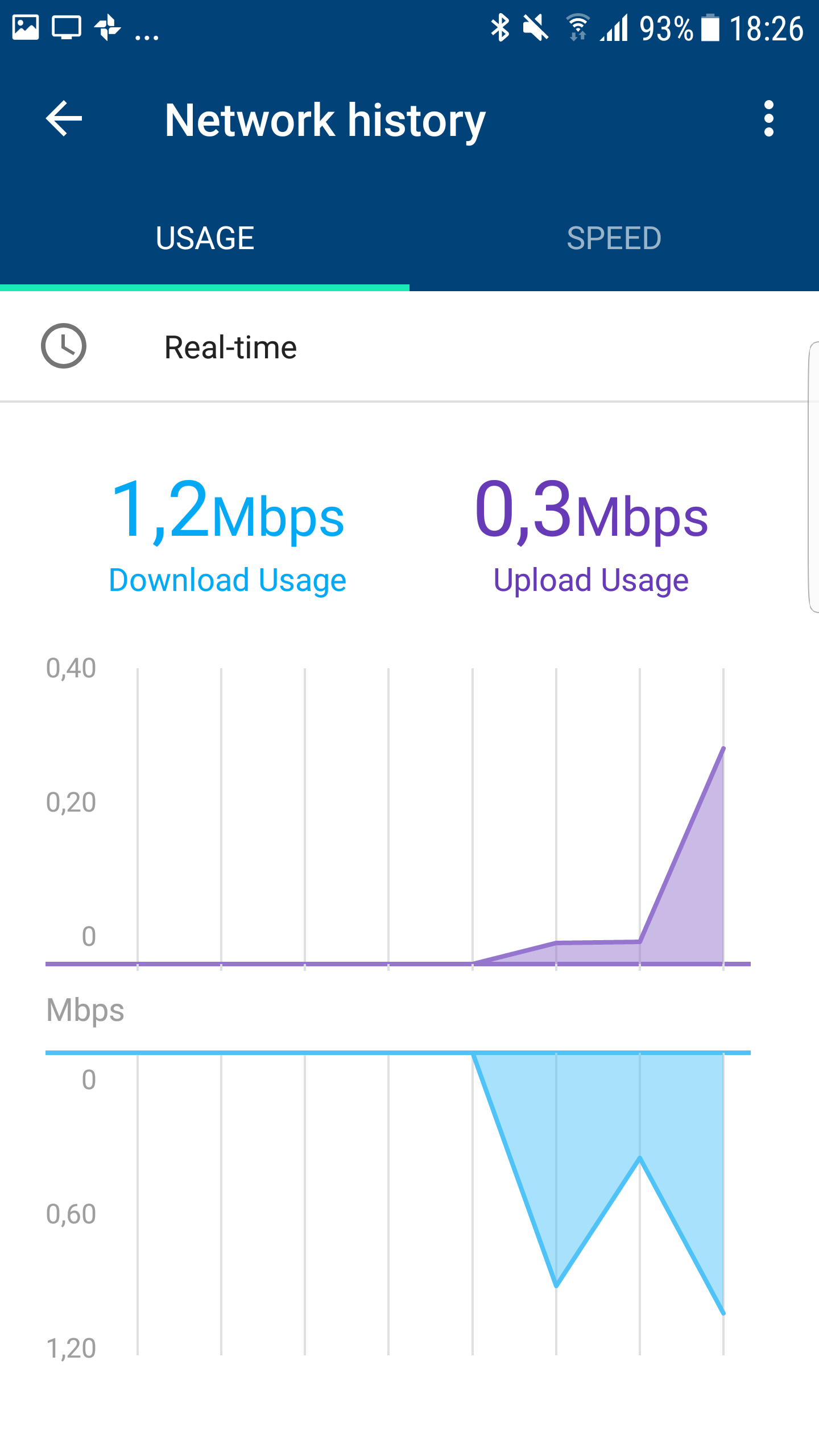Switch to the SPEED tab
The height and width of the screenshot is (1456, 819).
click(x=614, y=238)
